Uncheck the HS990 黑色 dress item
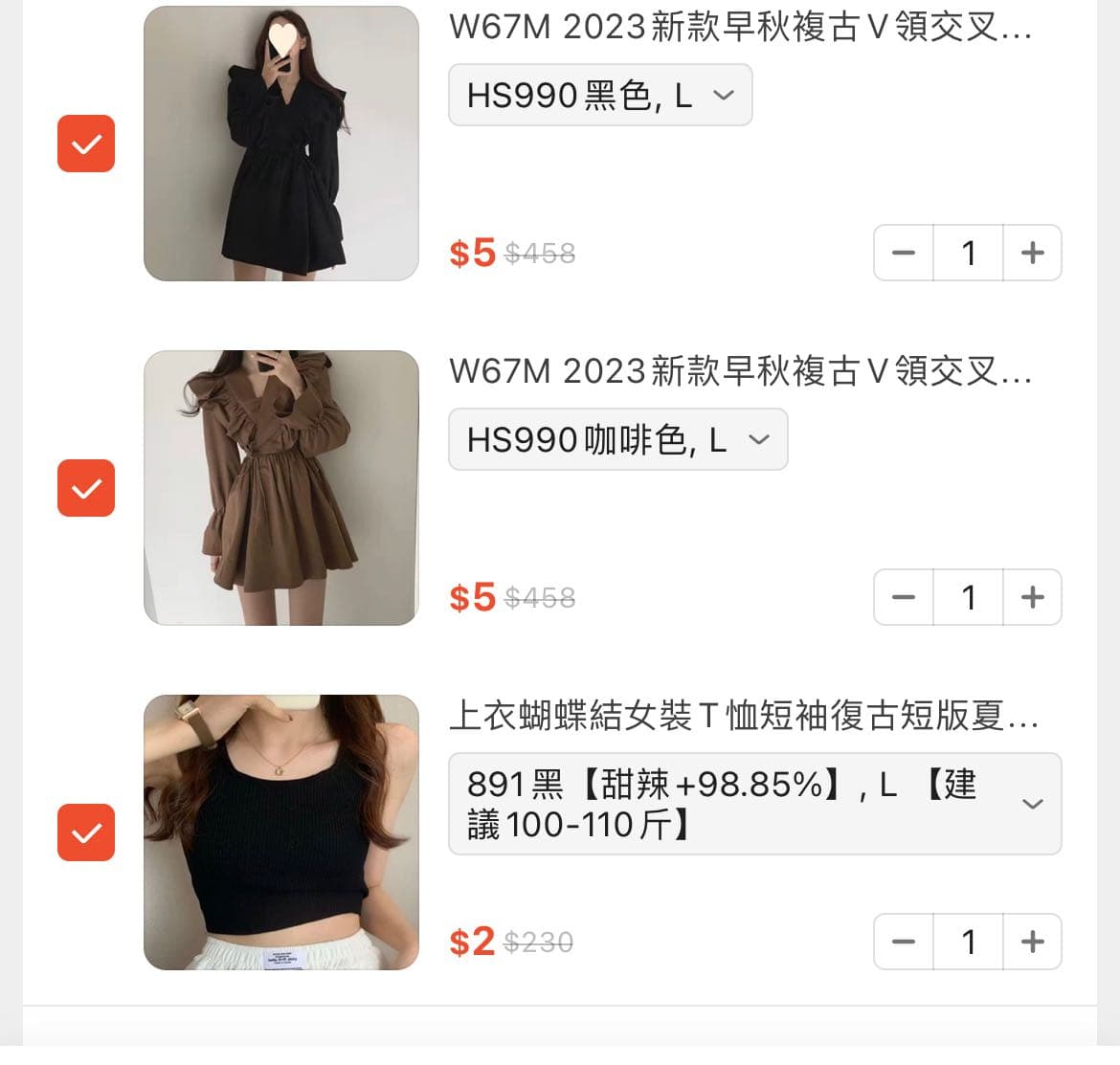 [86, 144]
